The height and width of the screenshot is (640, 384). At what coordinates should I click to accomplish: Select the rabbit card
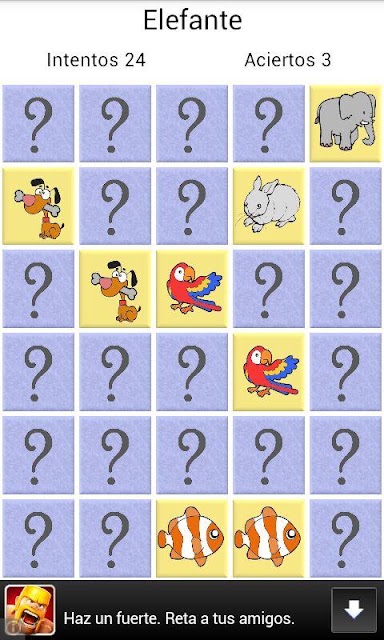coord(269,206)
